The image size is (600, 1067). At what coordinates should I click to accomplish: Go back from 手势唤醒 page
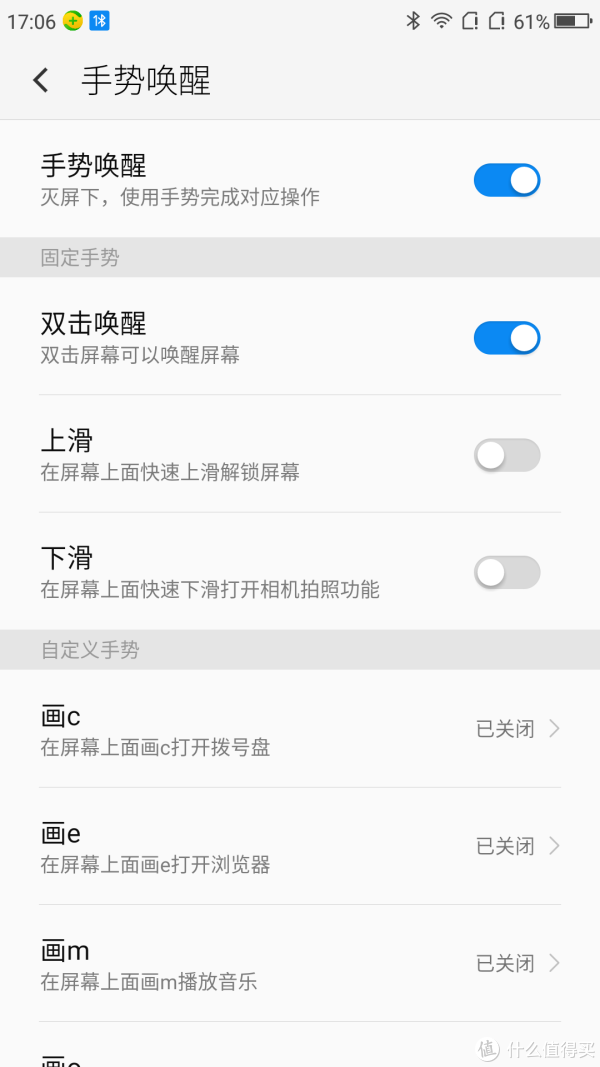[41, 80]
